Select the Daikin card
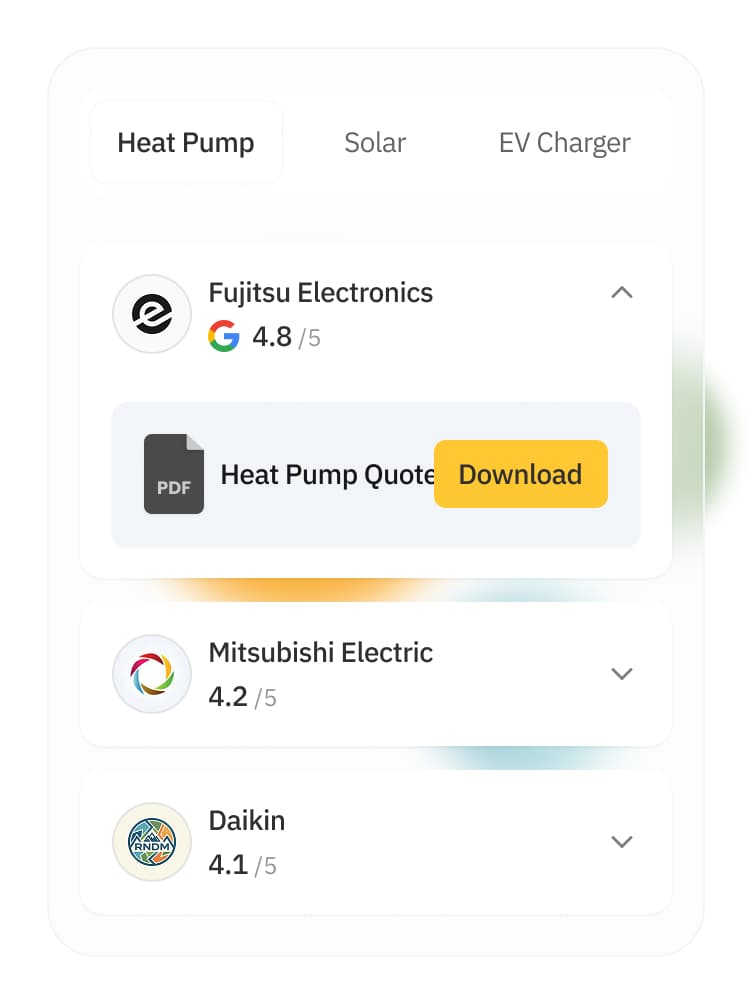 point(376,841)
